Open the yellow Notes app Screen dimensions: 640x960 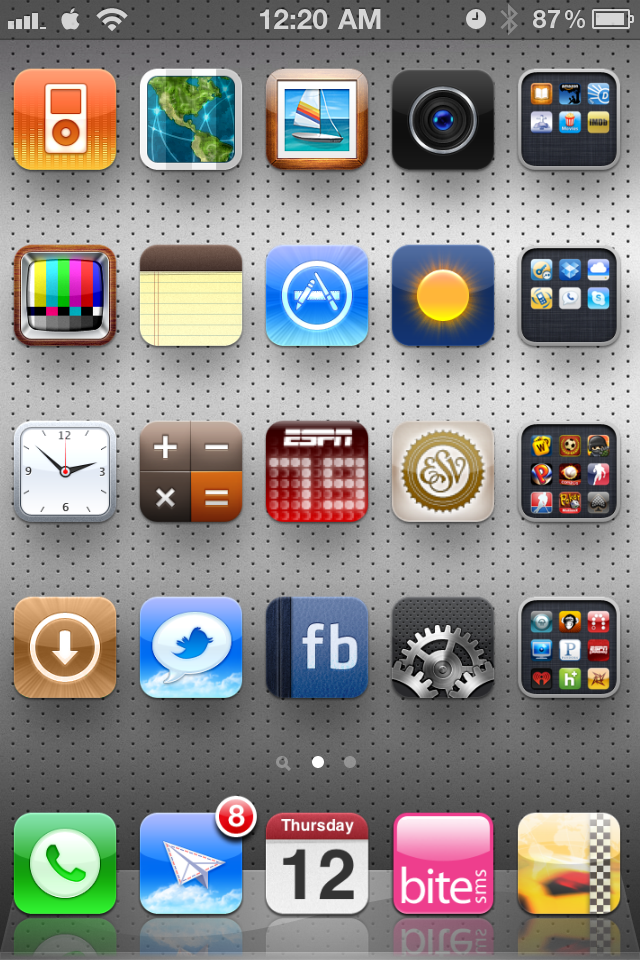[x=191, y=296]
